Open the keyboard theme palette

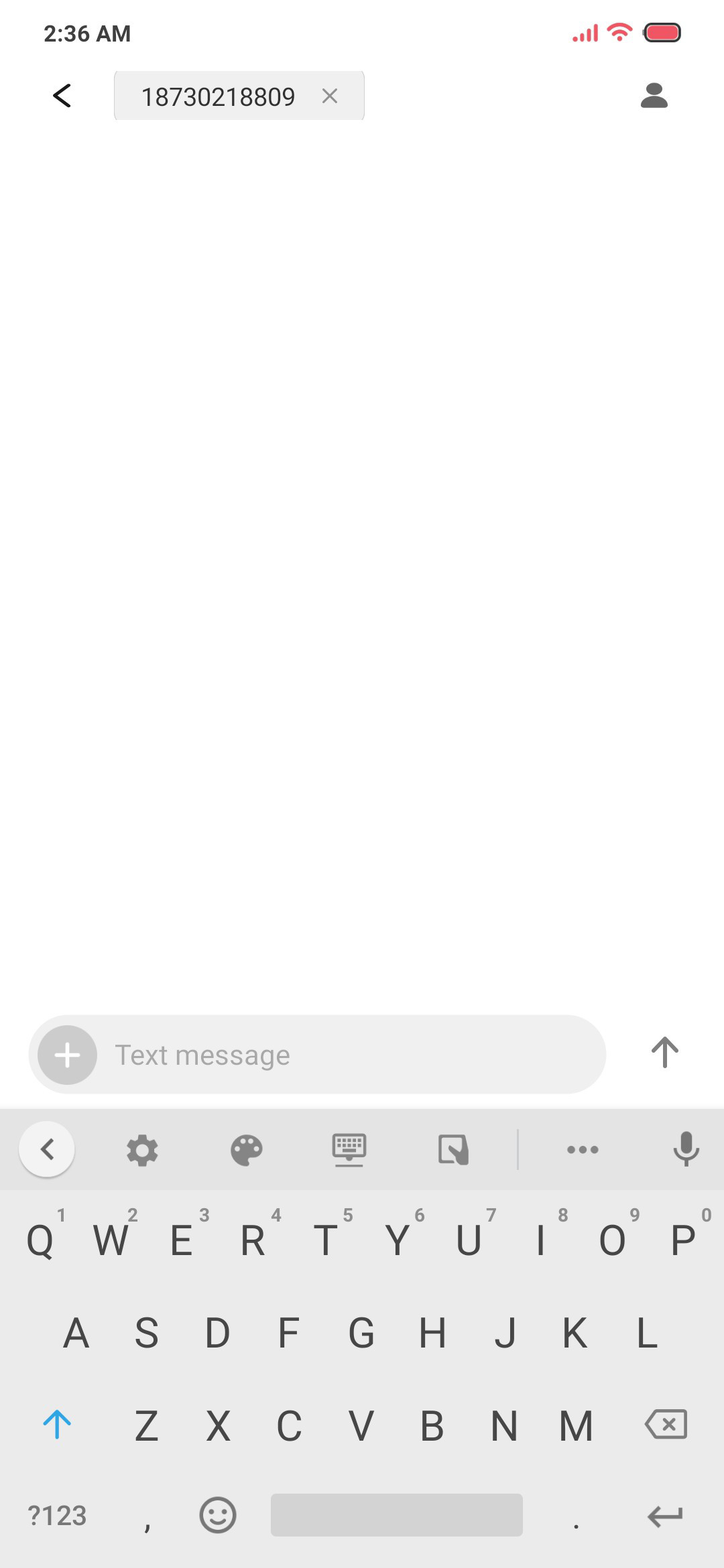246,1150
